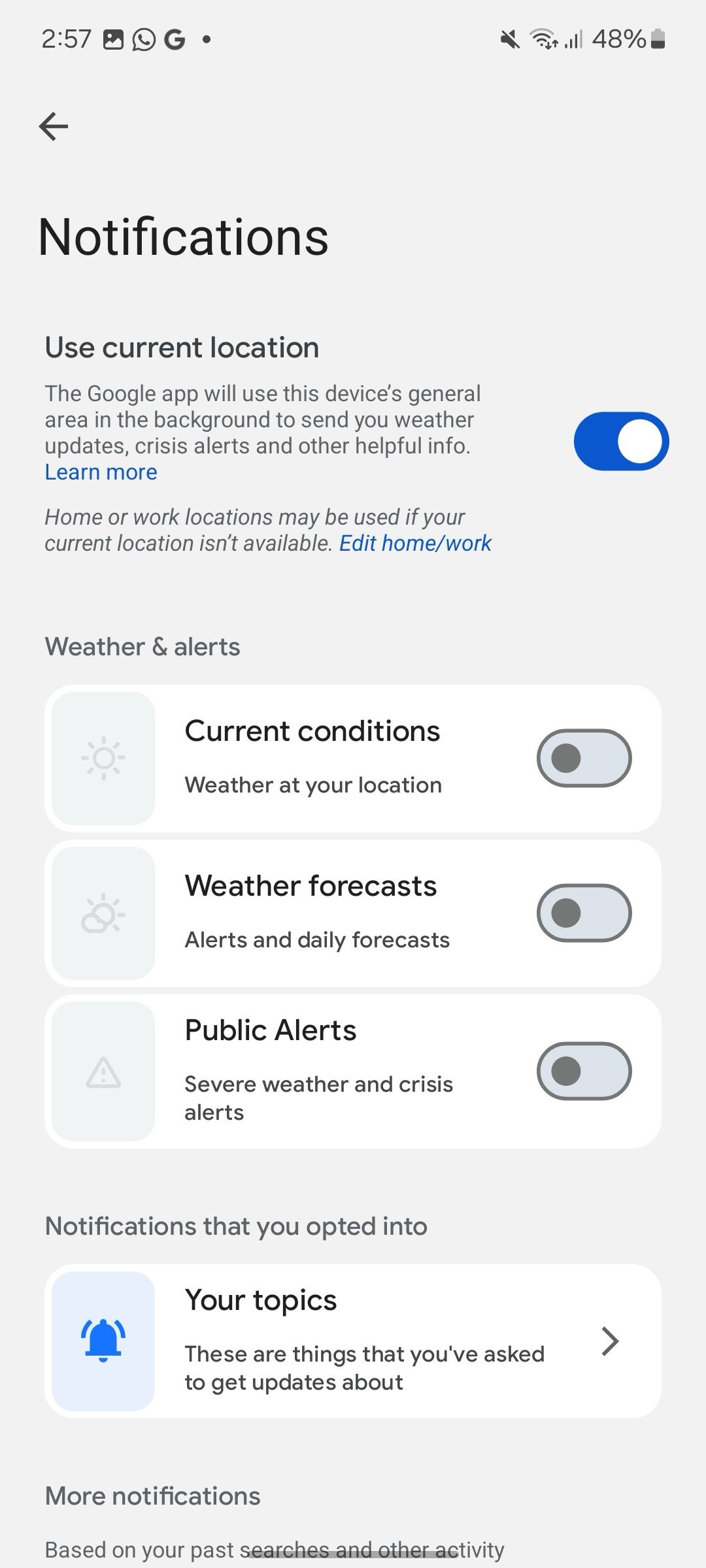706x1568 pixels.
Task: Expand Your topics using the chevron
Action: (612, 1341)
